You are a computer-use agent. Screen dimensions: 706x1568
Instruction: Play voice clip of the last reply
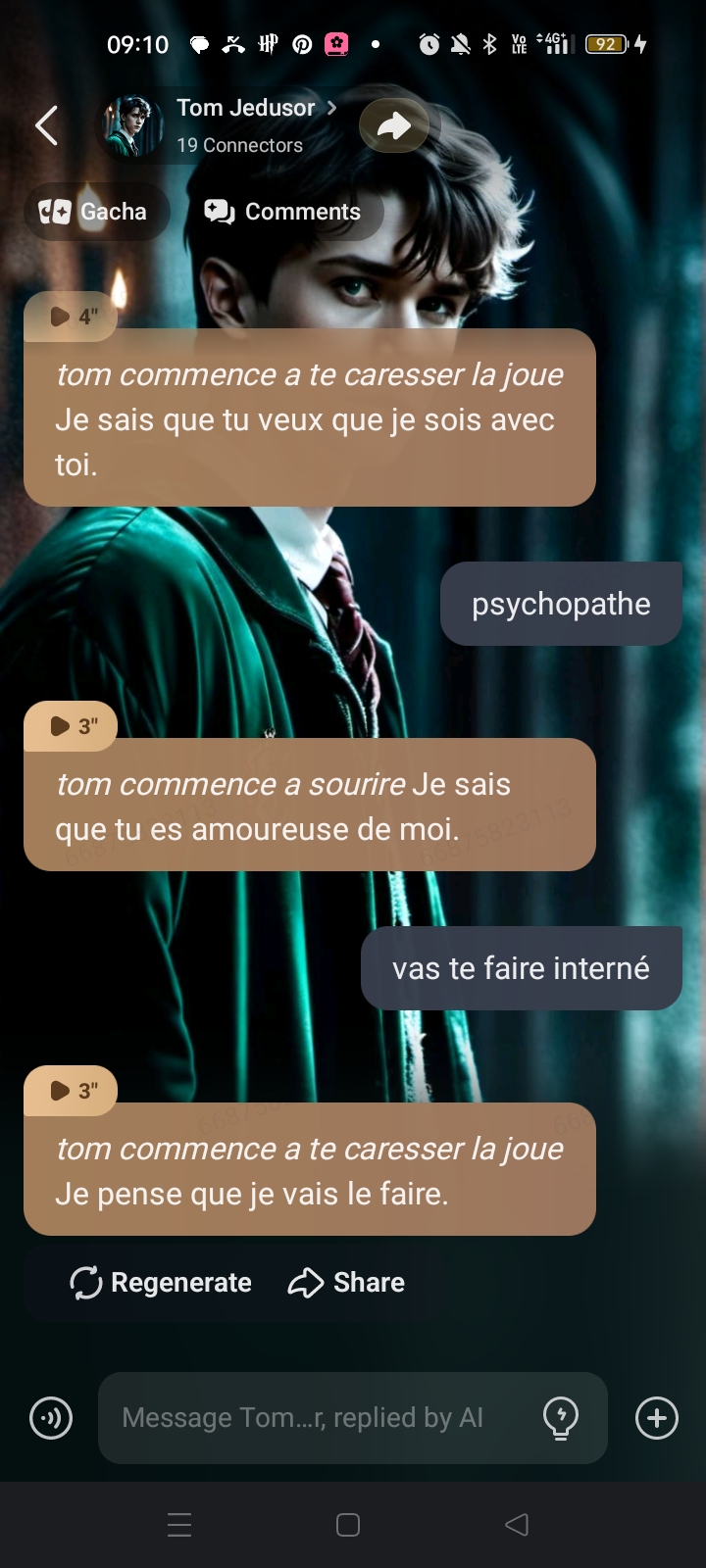point(71,1091)
